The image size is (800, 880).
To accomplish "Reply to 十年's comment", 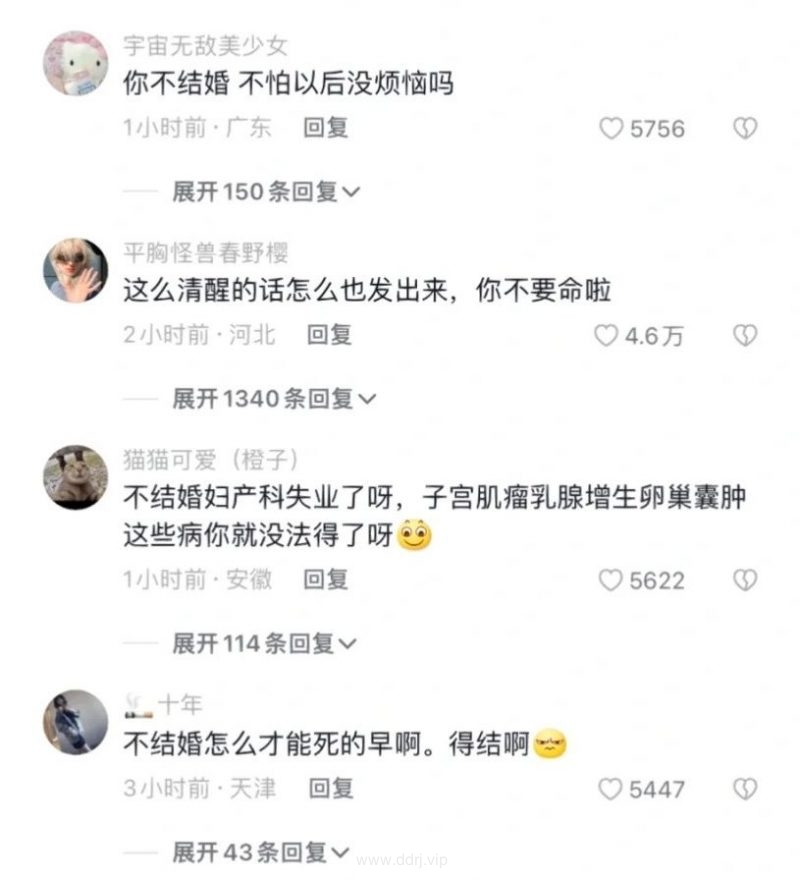I will 331,789.
